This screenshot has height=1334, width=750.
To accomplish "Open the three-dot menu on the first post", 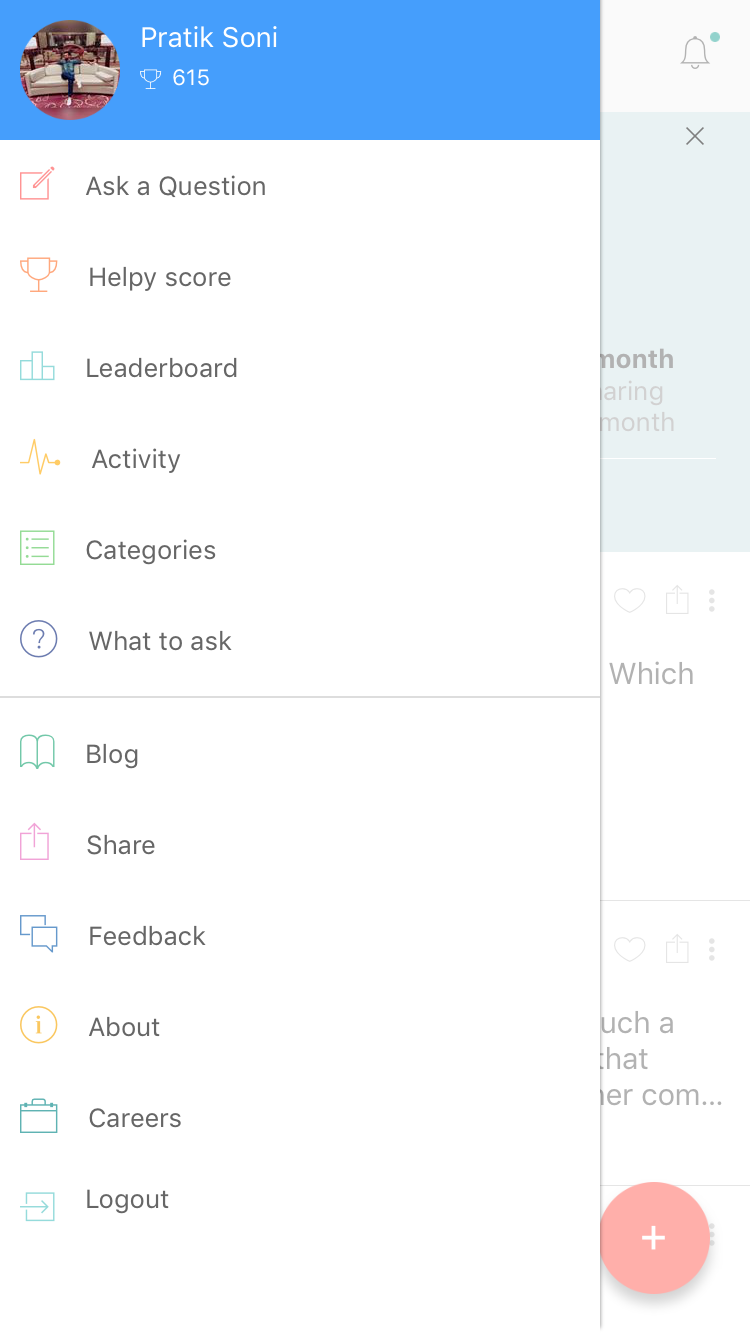I will point(712,600).
